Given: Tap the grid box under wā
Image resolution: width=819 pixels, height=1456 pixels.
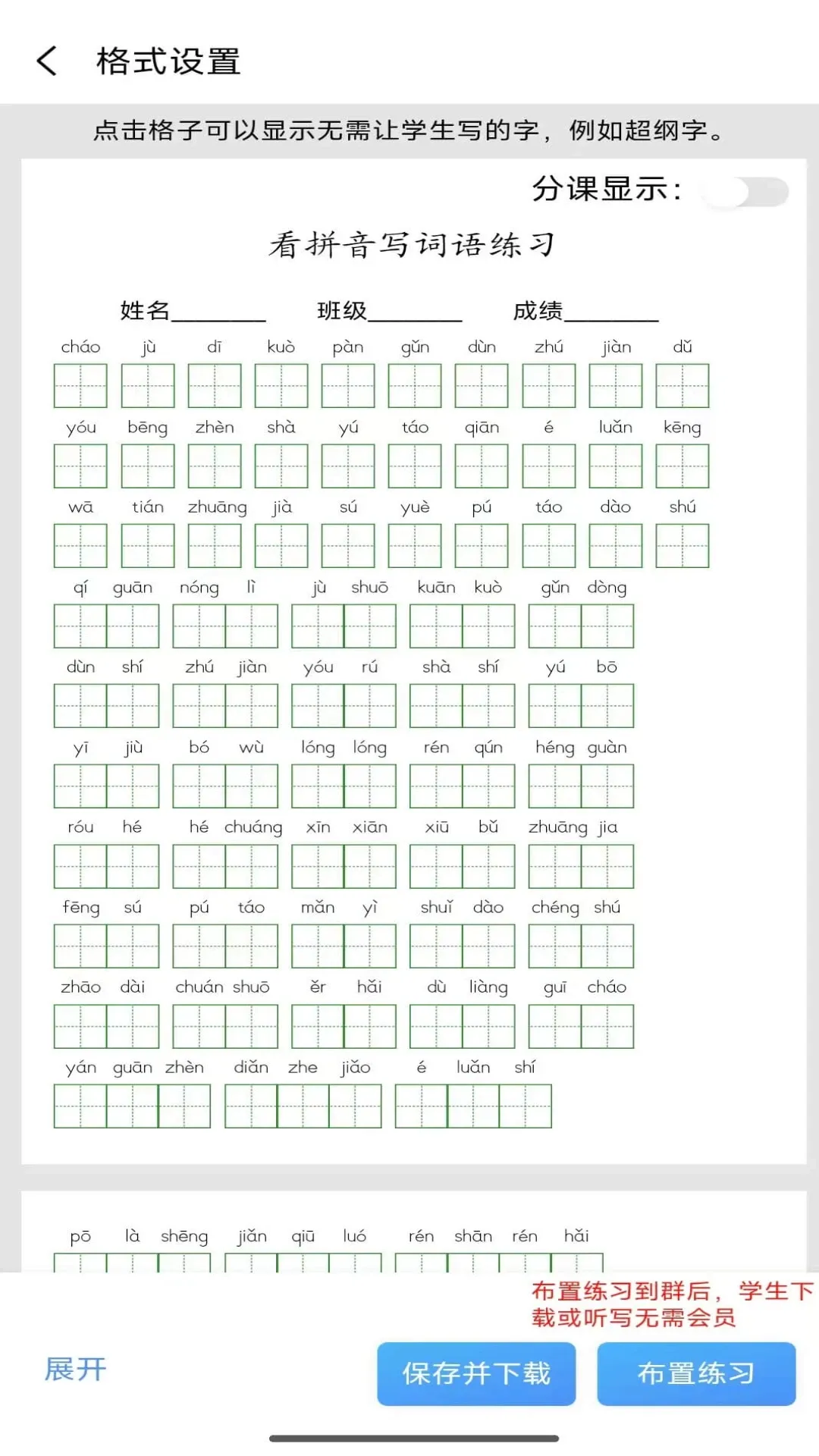Looking at the screenshot, I should click(80, 546).
